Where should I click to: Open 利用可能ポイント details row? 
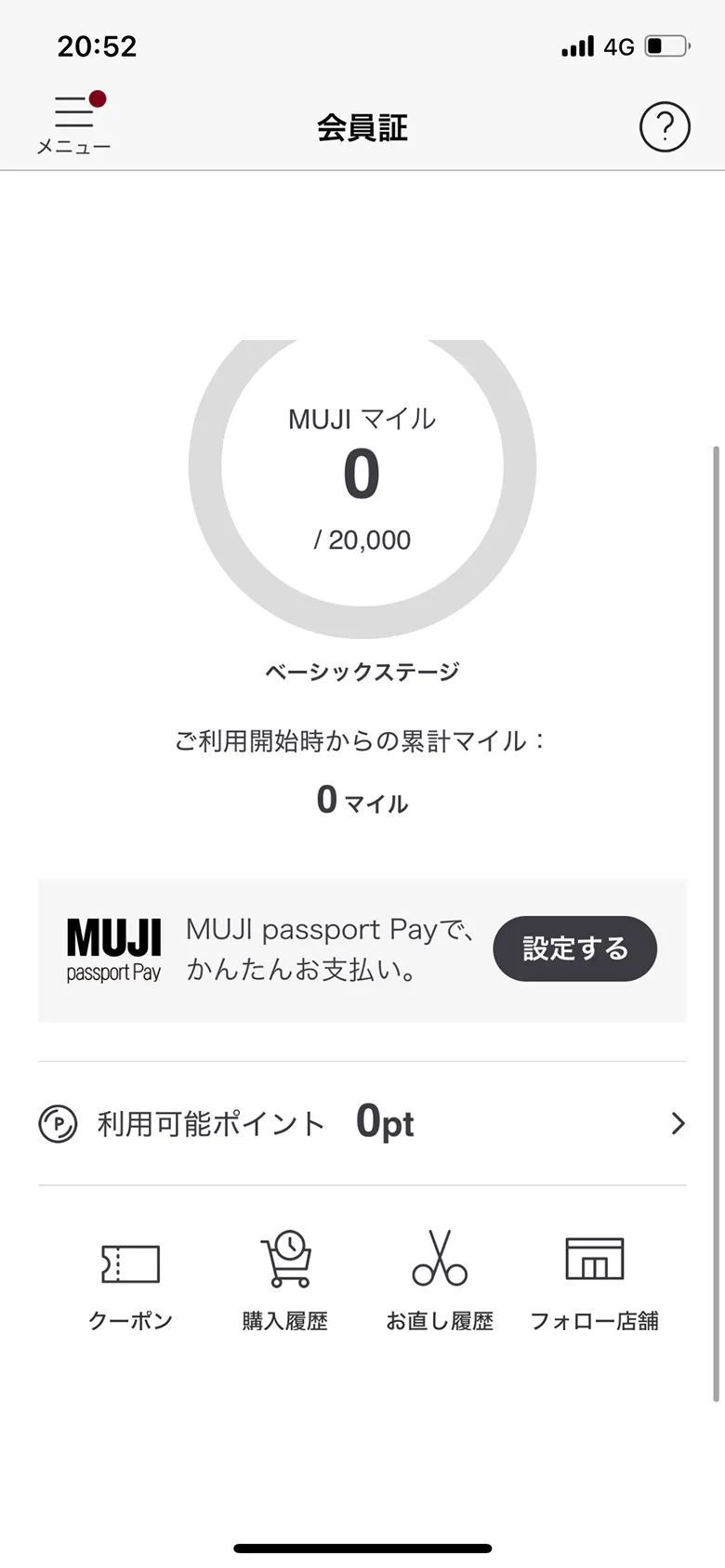tap(362, 1123)
